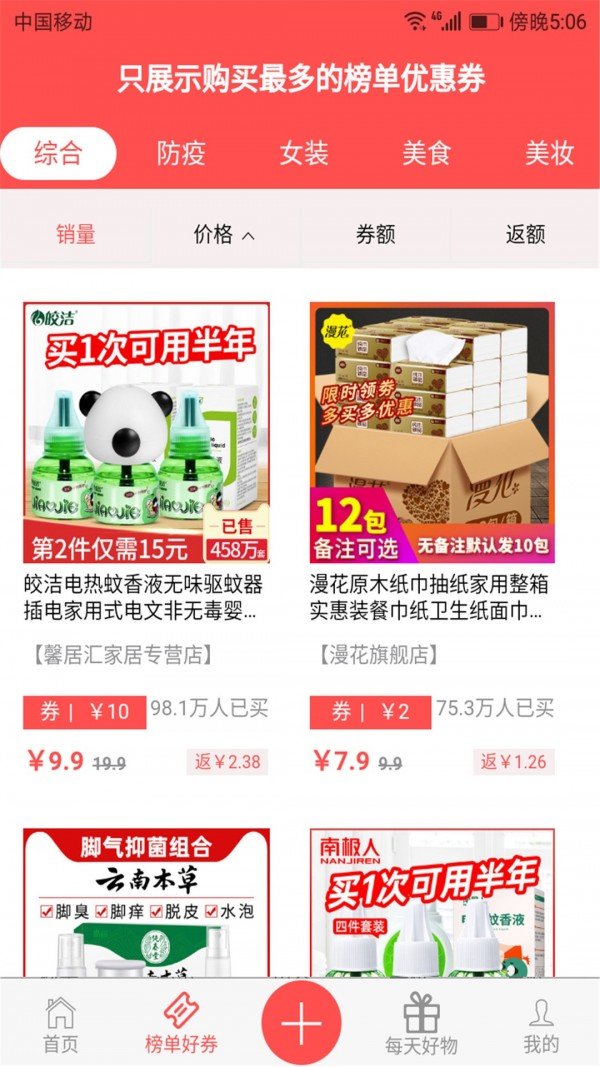Switch to the 综合 category tab
The width and height of the screenshot is (600, 1067).
click(x=58, y=153)
